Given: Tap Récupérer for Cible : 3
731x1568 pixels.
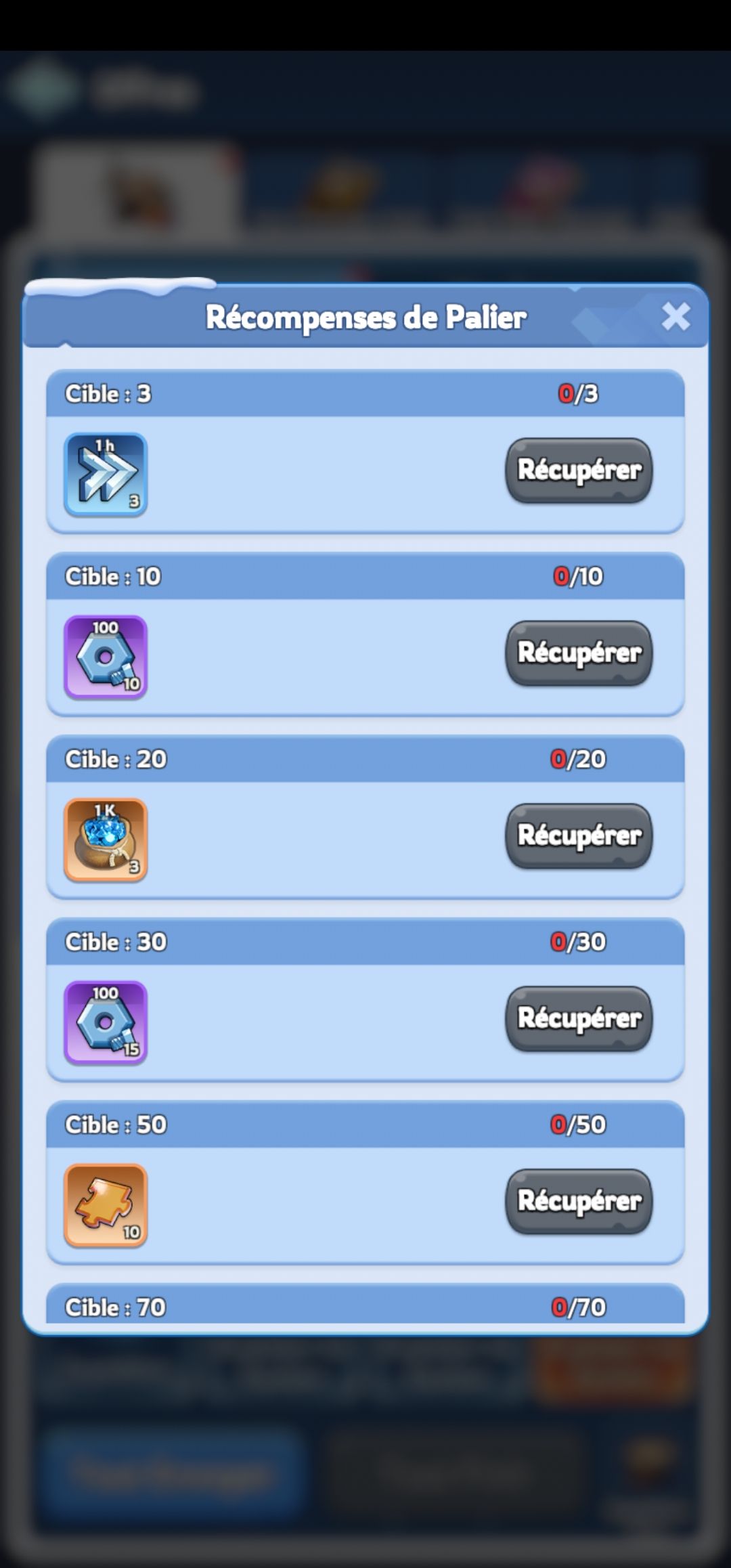Looking at the screenshot, I should pos(579,470).
